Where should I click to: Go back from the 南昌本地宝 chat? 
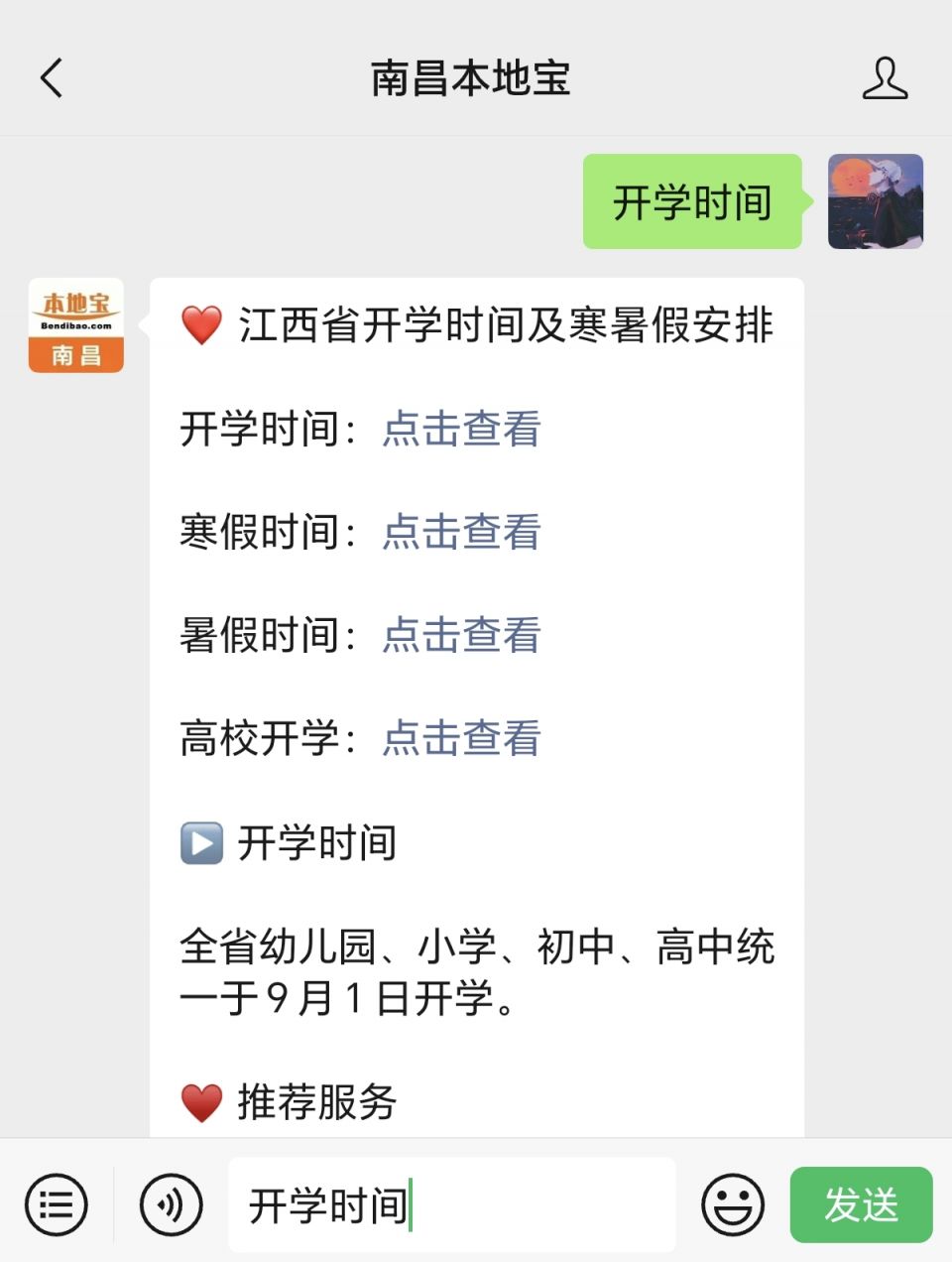52,77
